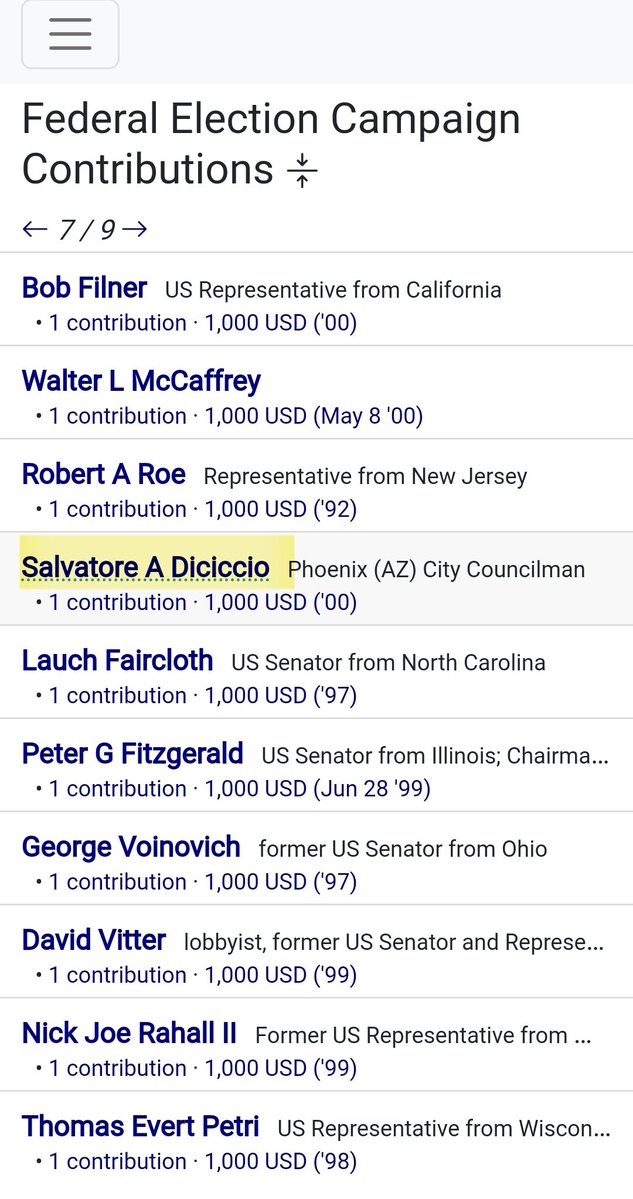Viewport: 633px width, 1199px height.
Task: Show Walter L McCaffrey's 1 contribution details
Action: (x=117, y=416)
